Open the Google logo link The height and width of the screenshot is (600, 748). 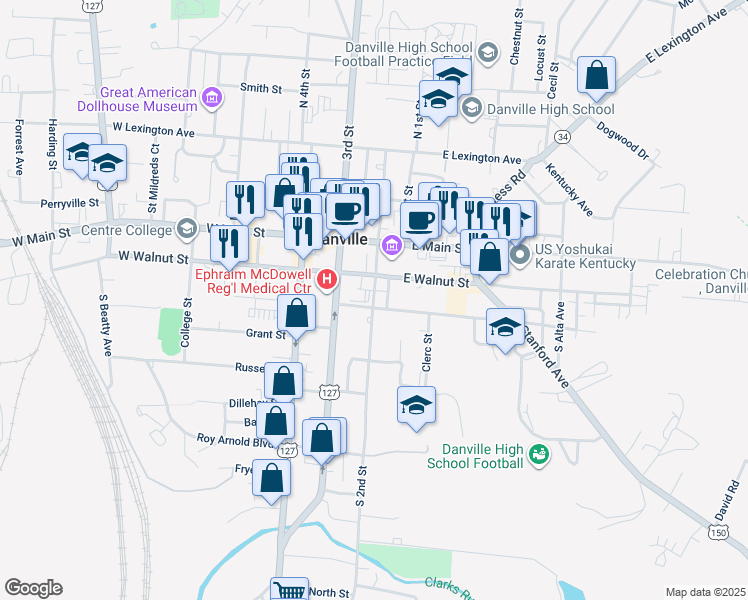click(33, 588)
